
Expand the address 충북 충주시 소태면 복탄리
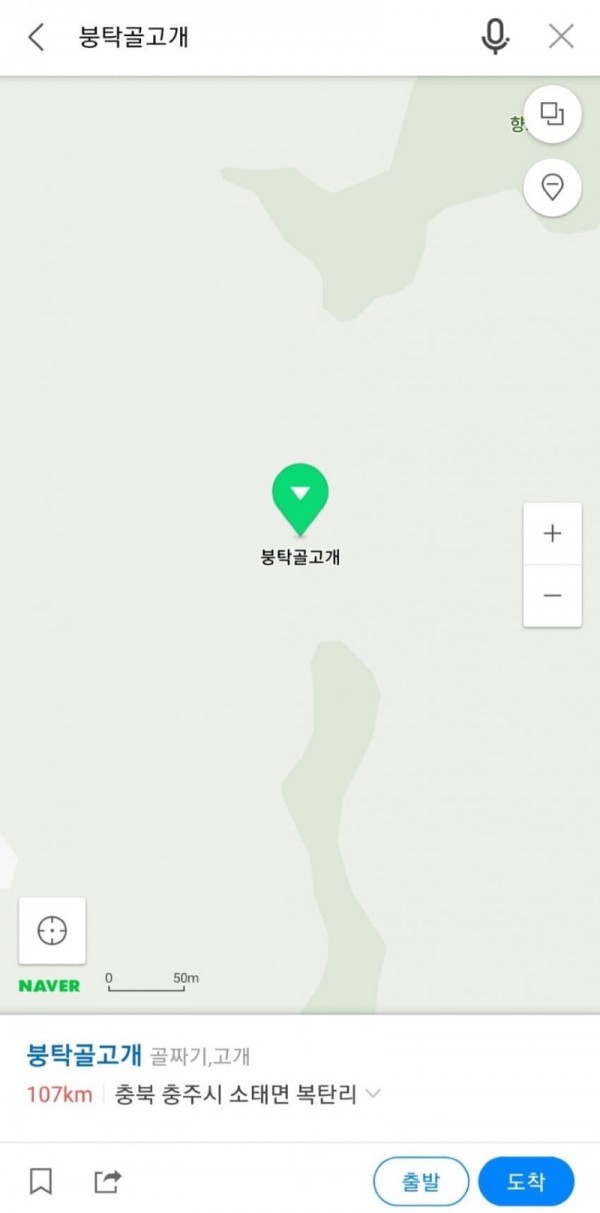coord(373,1094)
